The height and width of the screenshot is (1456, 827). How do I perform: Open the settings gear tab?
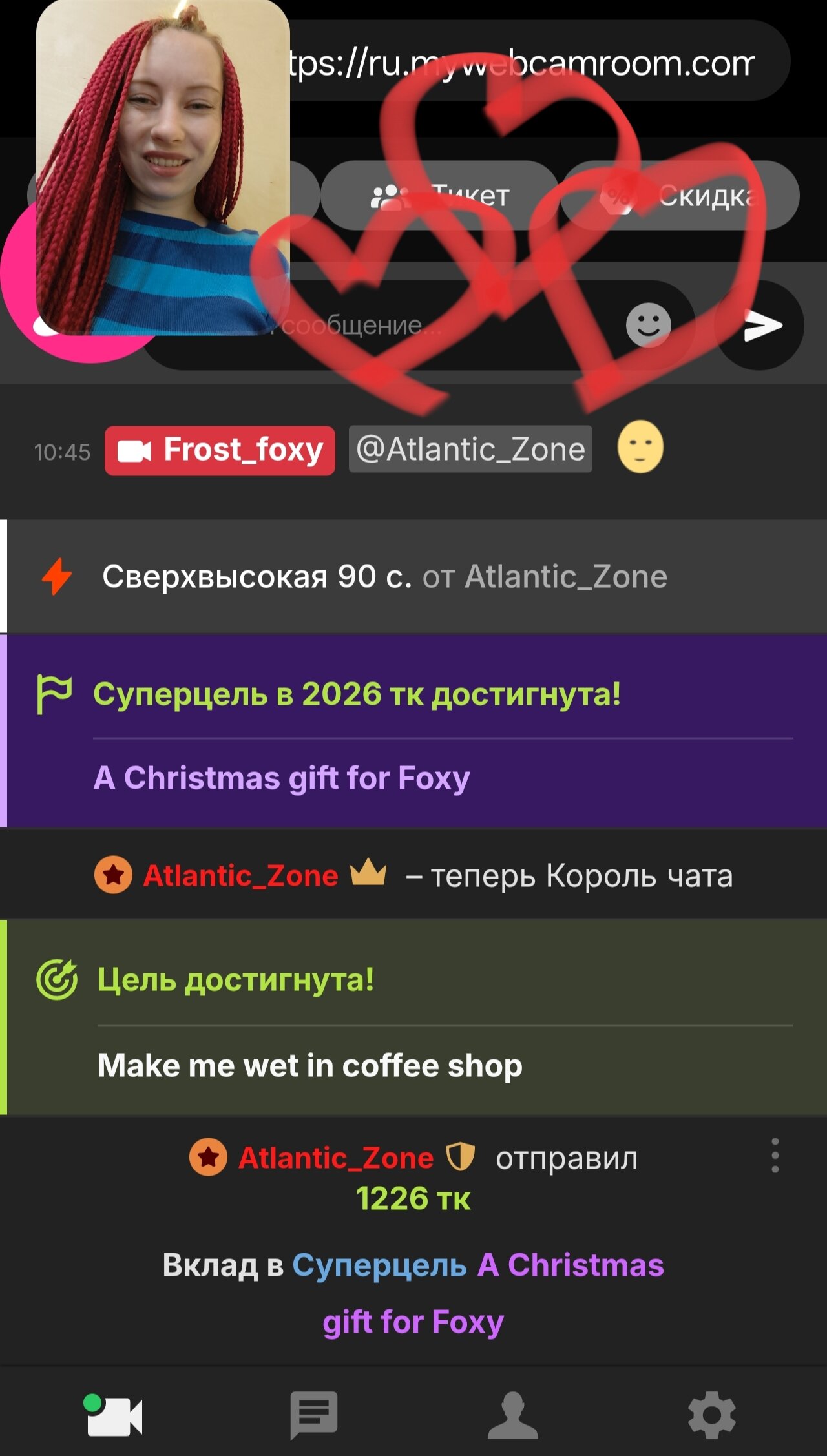tap(711, 1415)
